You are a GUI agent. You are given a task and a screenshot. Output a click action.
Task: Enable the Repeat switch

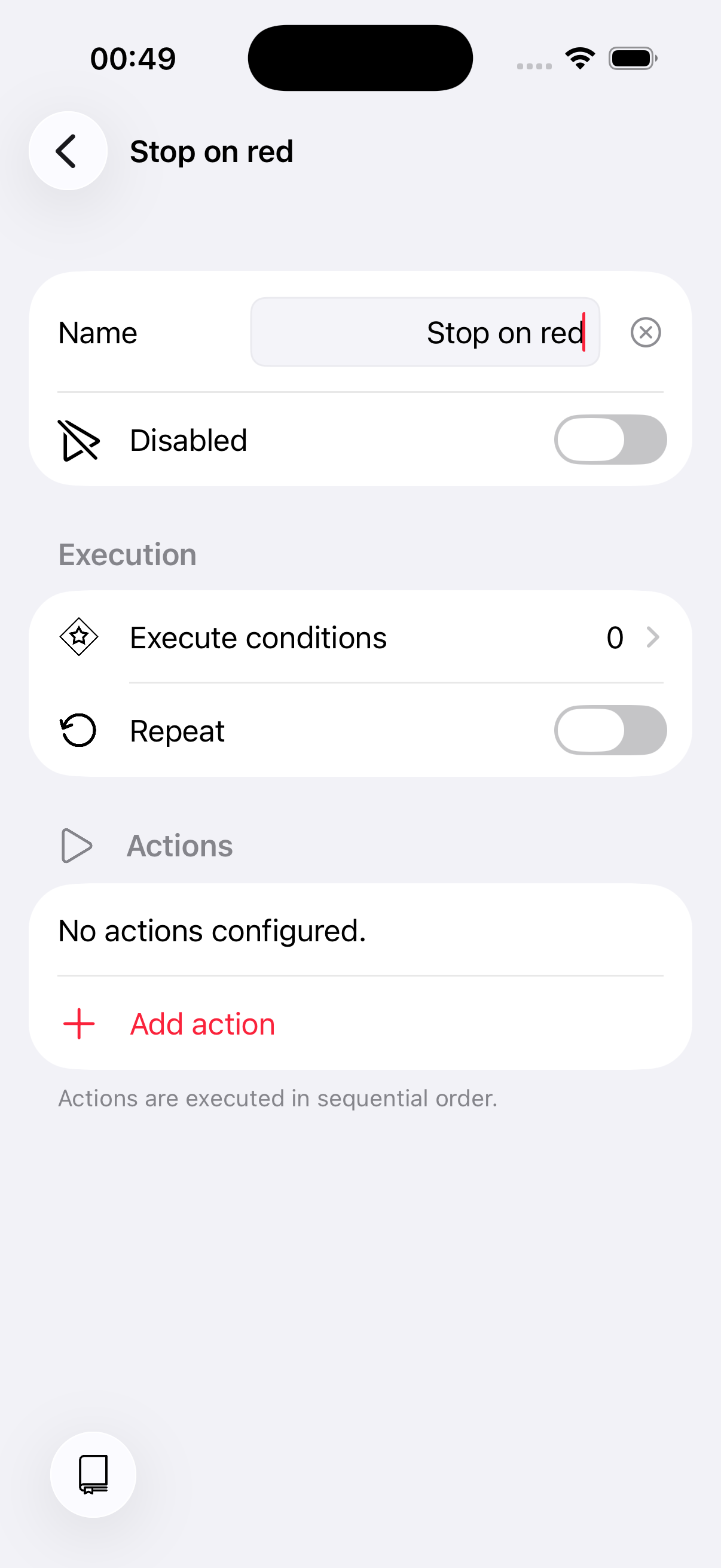610,730
